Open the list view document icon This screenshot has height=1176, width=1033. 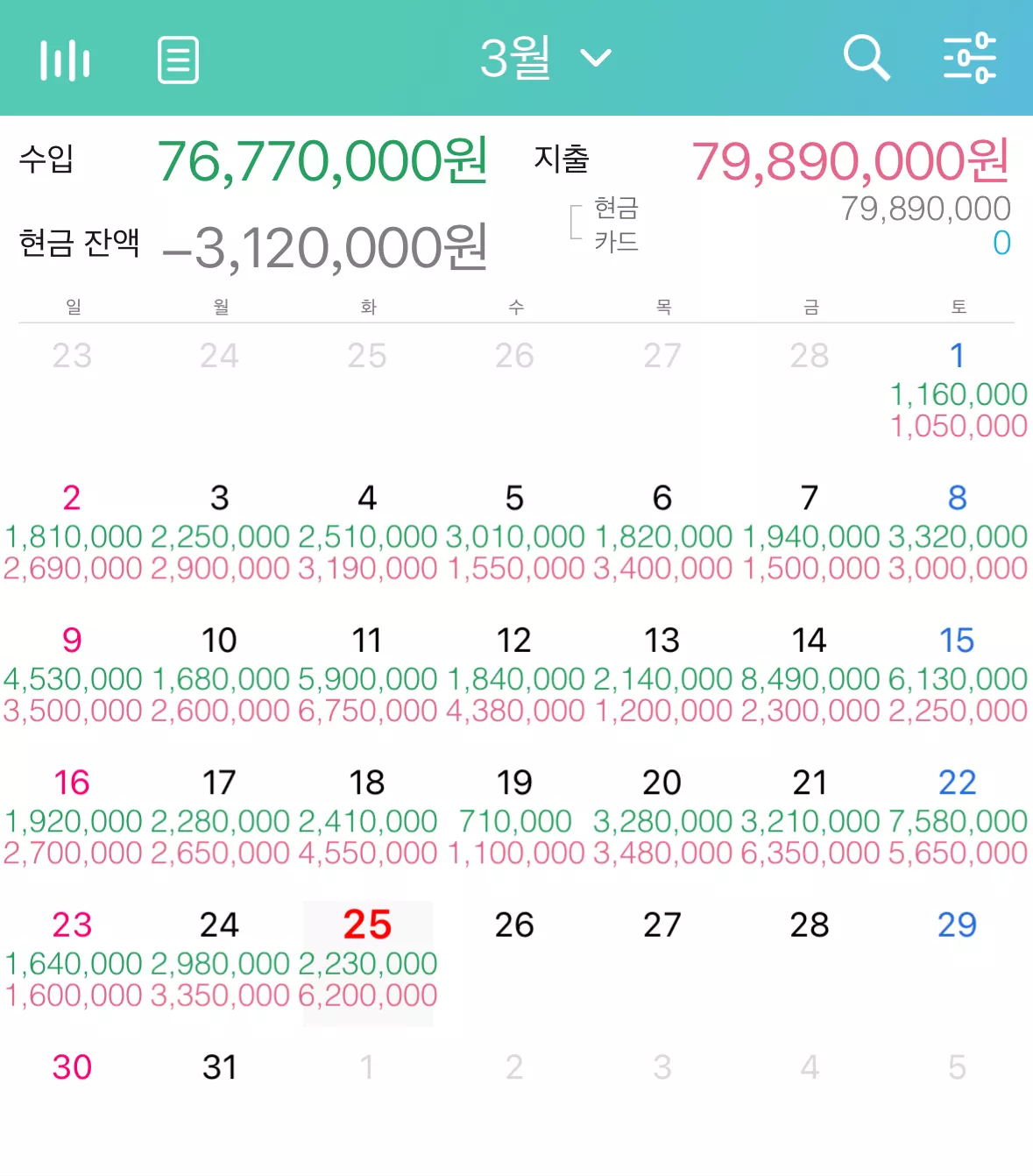coord(178,60)
